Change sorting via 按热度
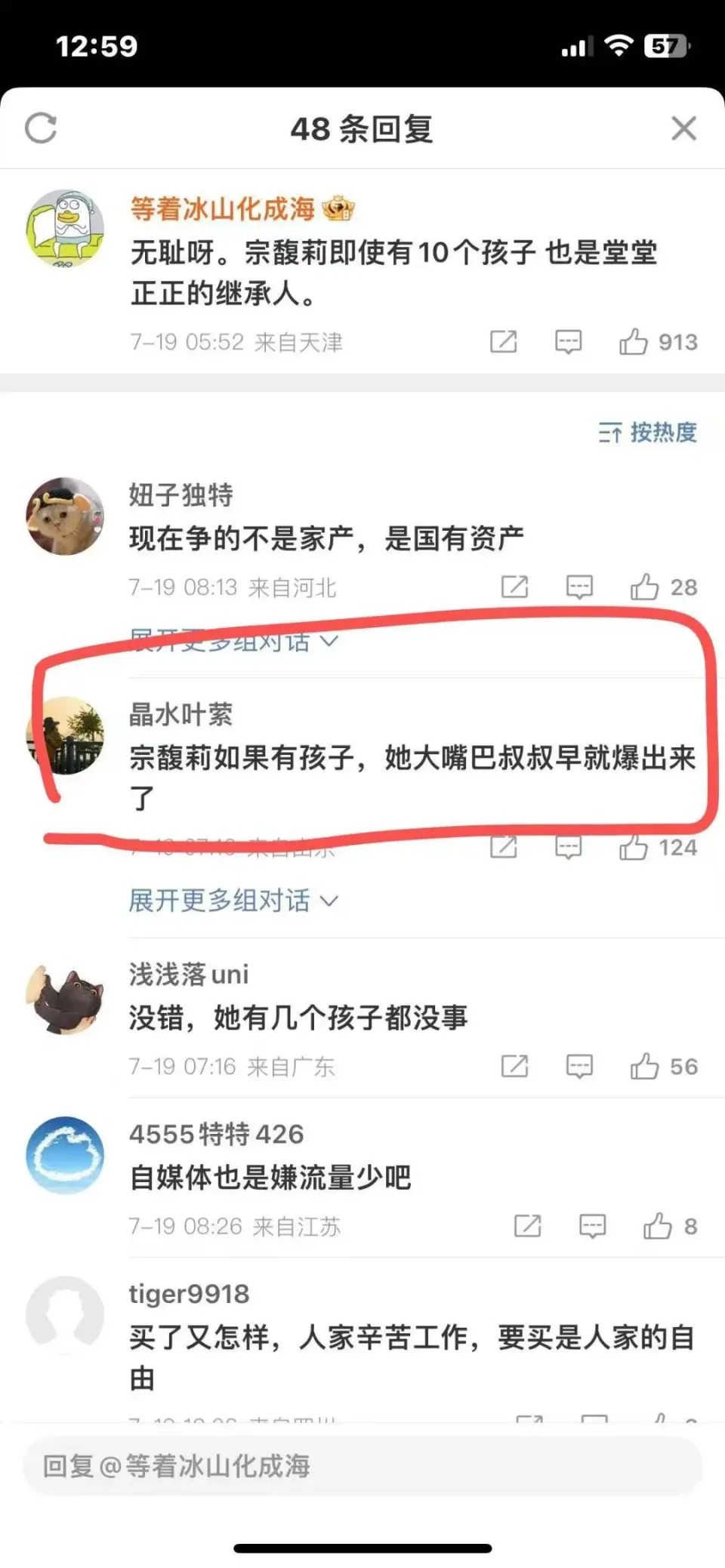This screenshot has height=1568, width=725. coord(648,433)
